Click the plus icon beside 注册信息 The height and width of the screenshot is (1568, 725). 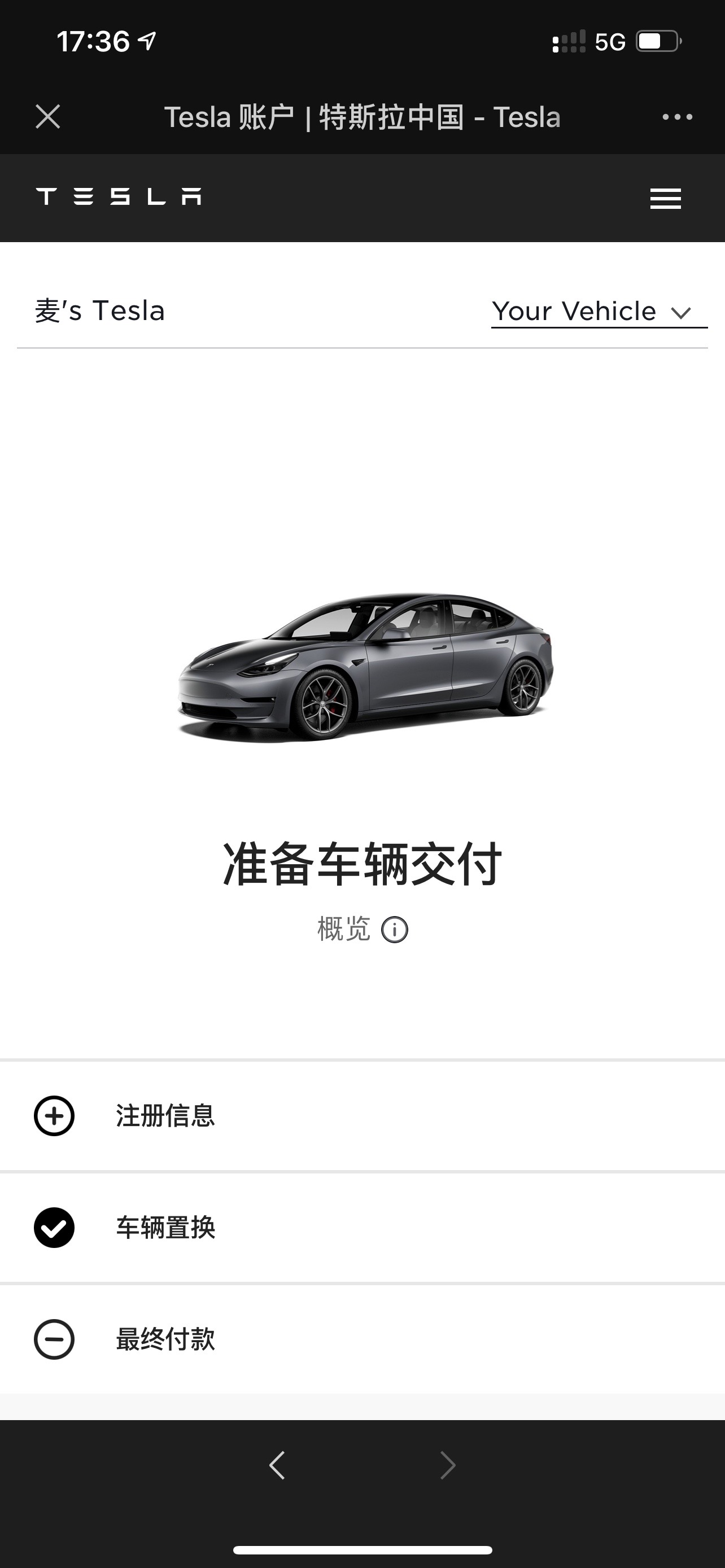[54, 1116]
